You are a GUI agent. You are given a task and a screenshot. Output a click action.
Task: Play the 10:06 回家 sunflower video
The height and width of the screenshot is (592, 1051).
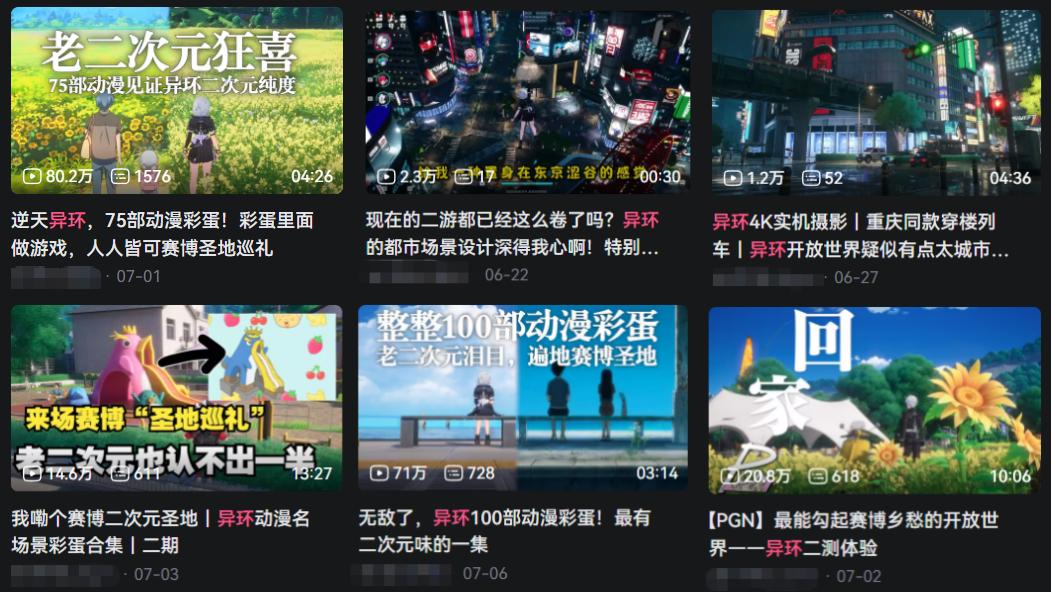coord(875,400)
